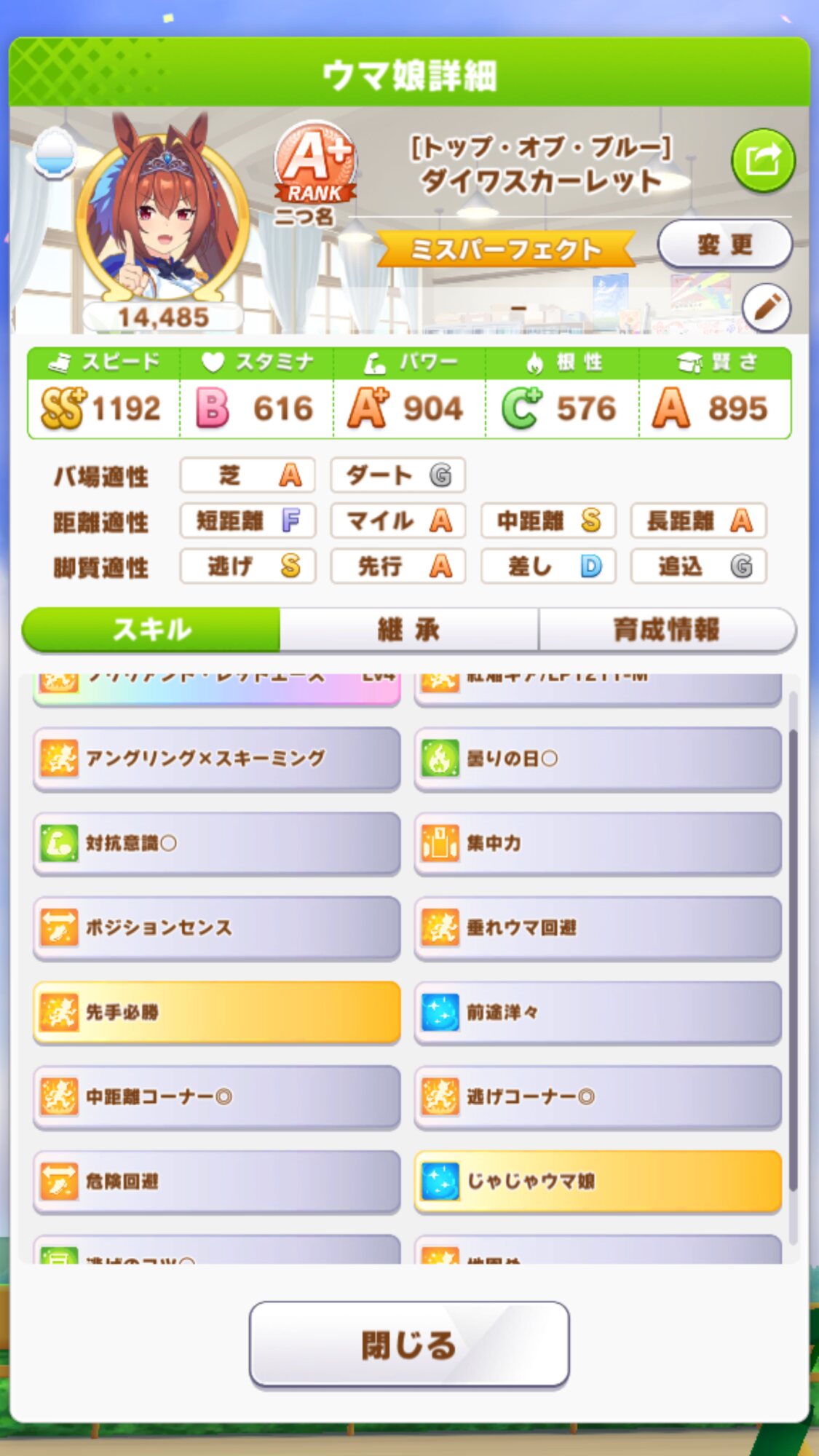Show info for 前途洋々 skill

[598, 1012]
